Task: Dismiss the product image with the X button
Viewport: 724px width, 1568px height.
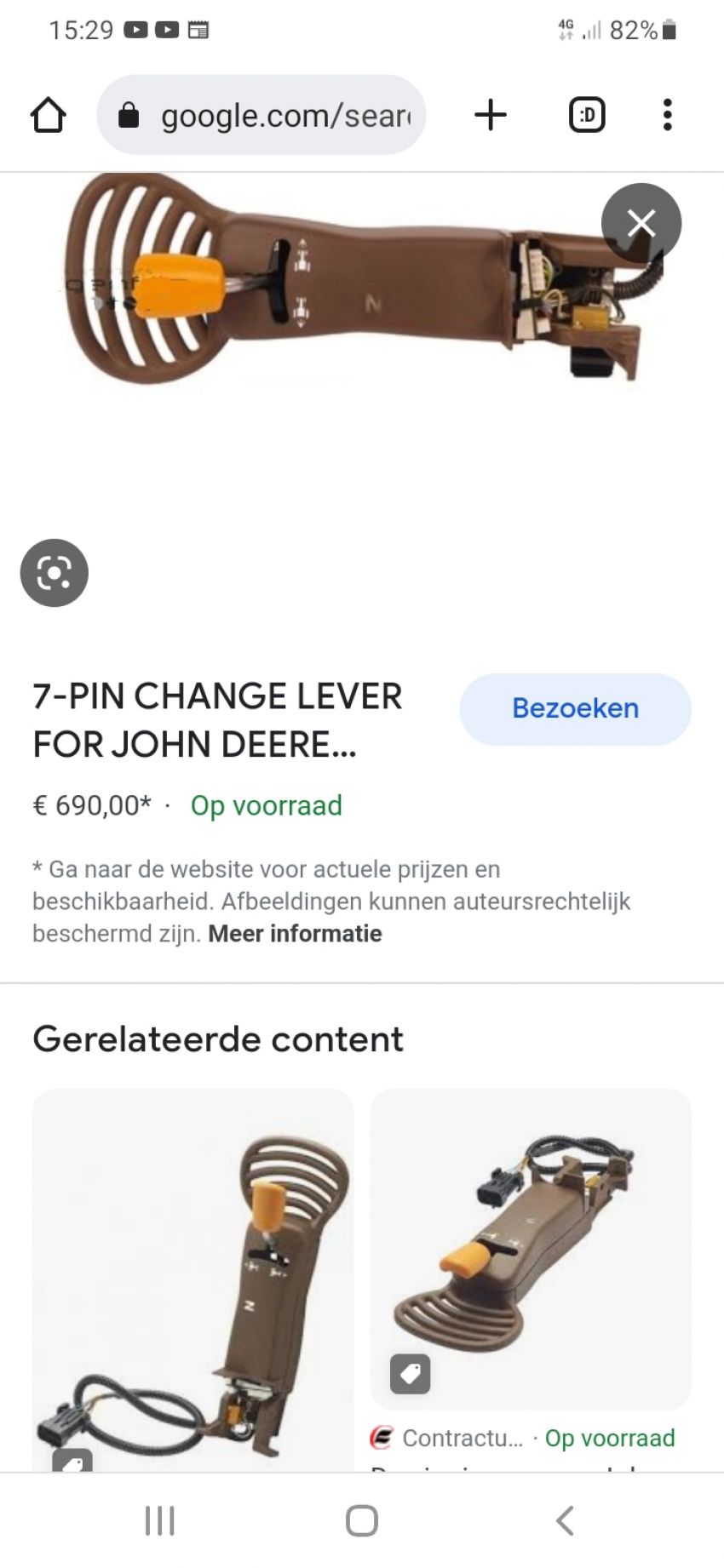Action: [641, 223]
